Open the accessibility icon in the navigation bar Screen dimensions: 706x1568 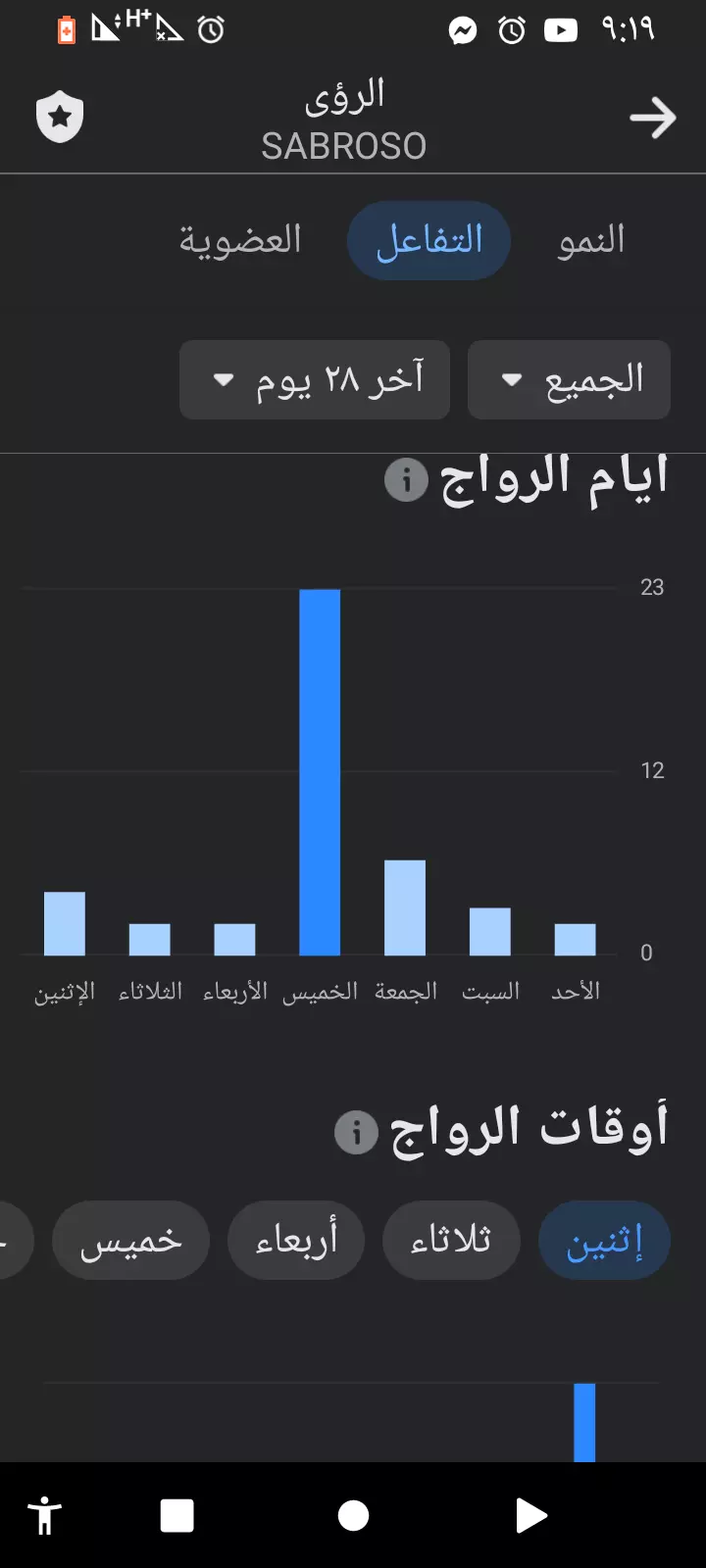(44, 1515)
